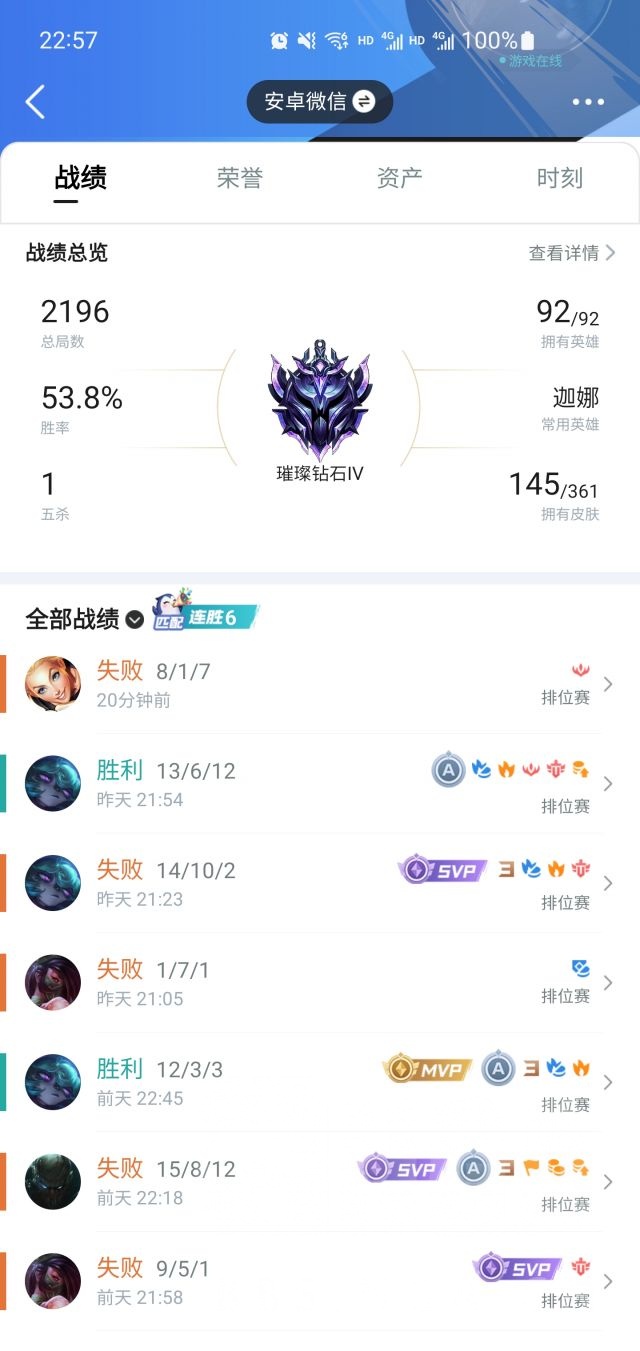This screenshot has height=1351, width=640.
Task: Go back using the top-left arrow
Action: click(x=35, y=102)
